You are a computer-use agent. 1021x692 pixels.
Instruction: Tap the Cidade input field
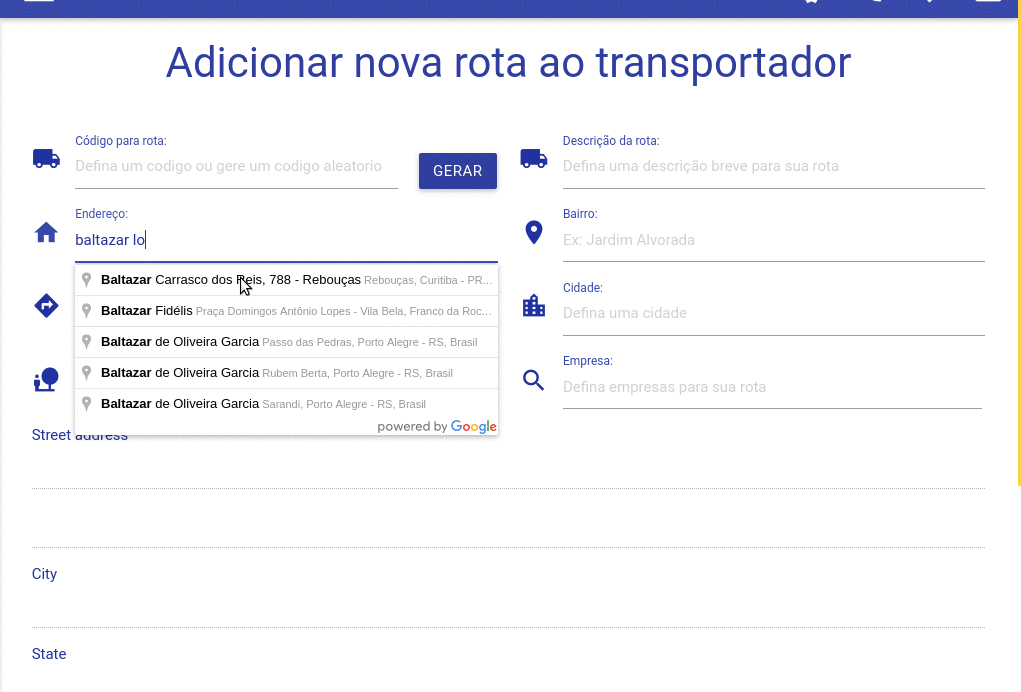(x=773, y=313)
